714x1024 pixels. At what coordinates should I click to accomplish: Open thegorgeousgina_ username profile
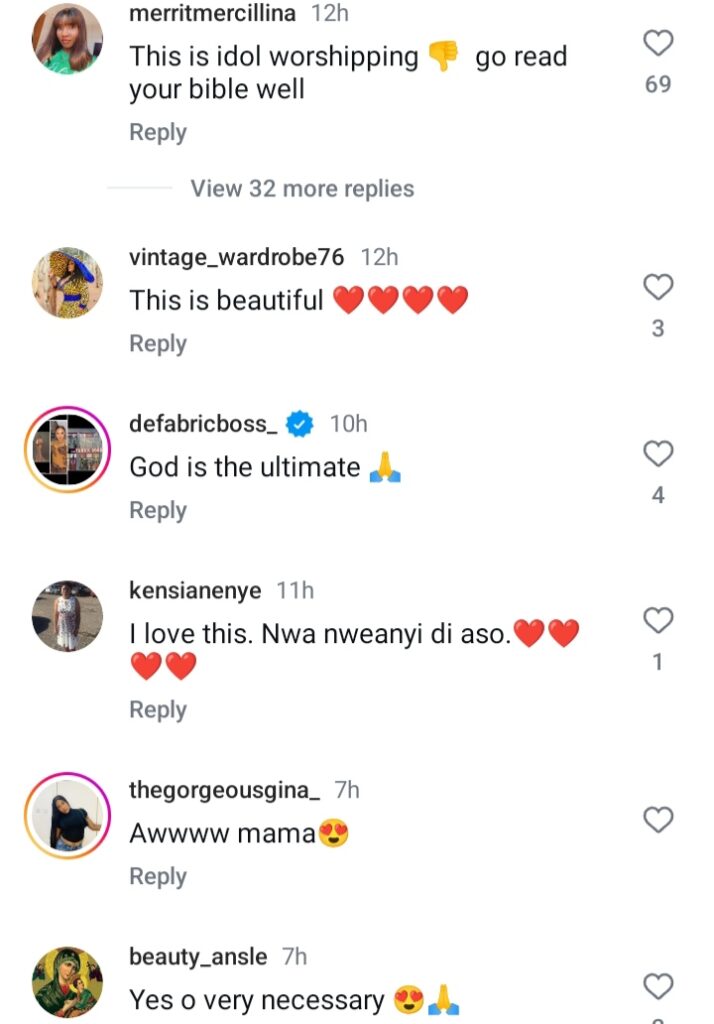coord(225,790)
